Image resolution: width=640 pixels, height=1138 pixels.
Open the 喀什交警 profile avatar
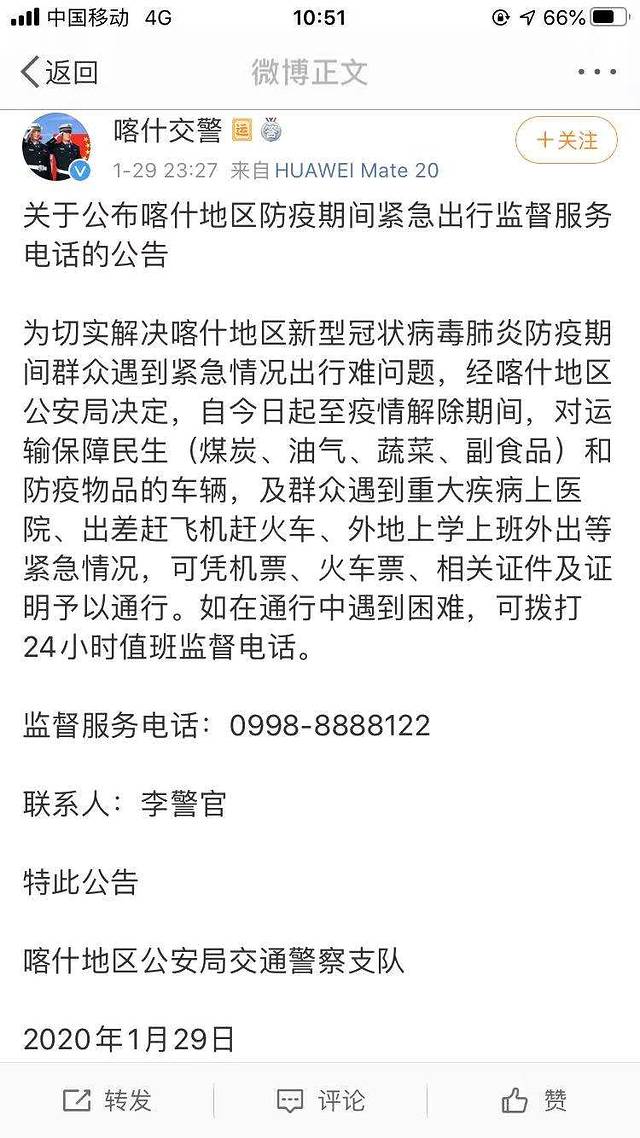coord(57,146)
